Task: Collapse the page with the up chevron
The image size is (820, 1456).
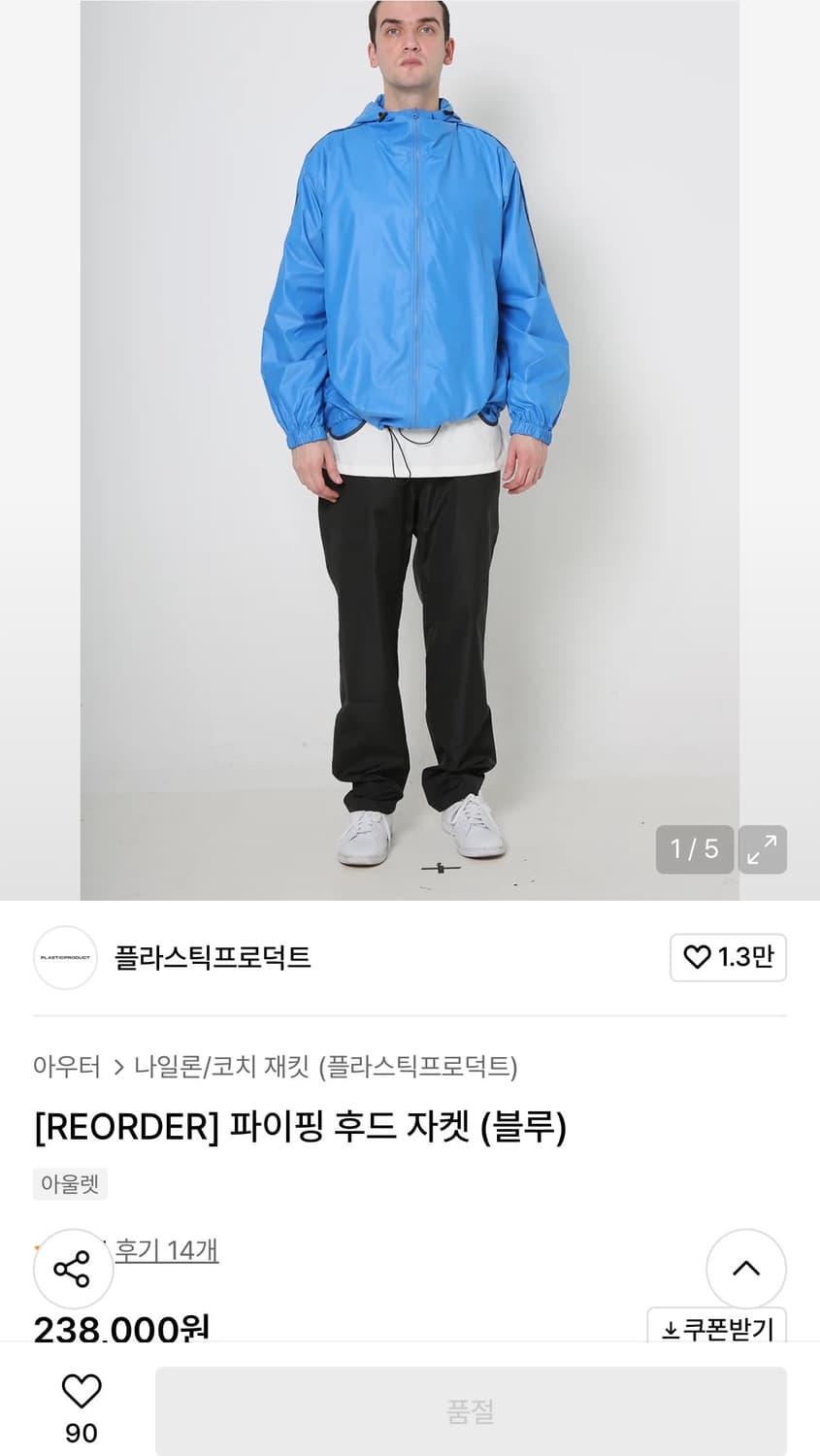Action: click(x=746, y=1269)
